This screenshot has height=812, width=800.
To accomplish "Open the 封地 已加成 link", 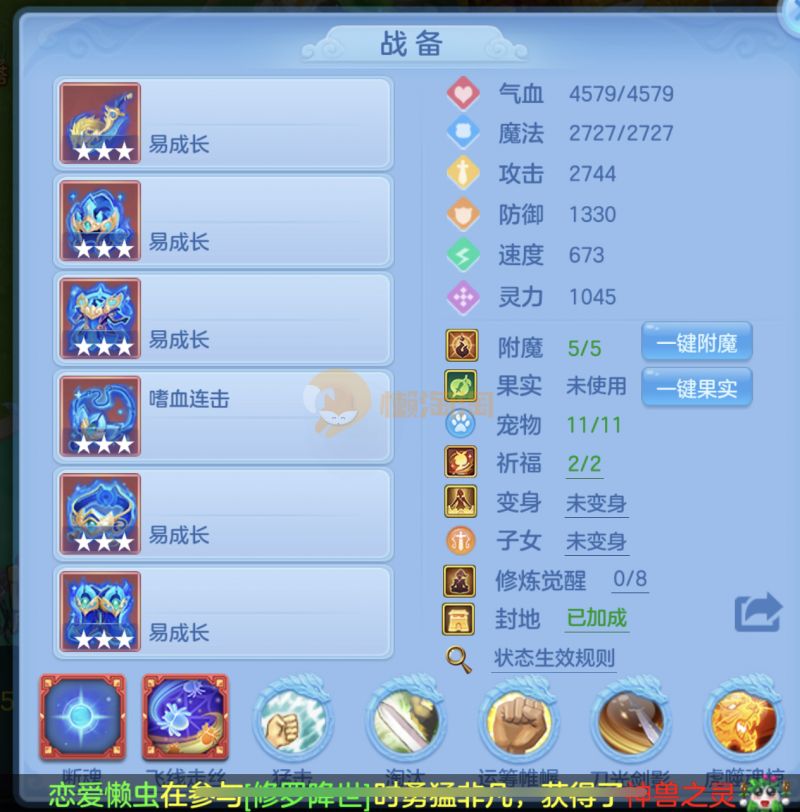I will click(596, 618).
